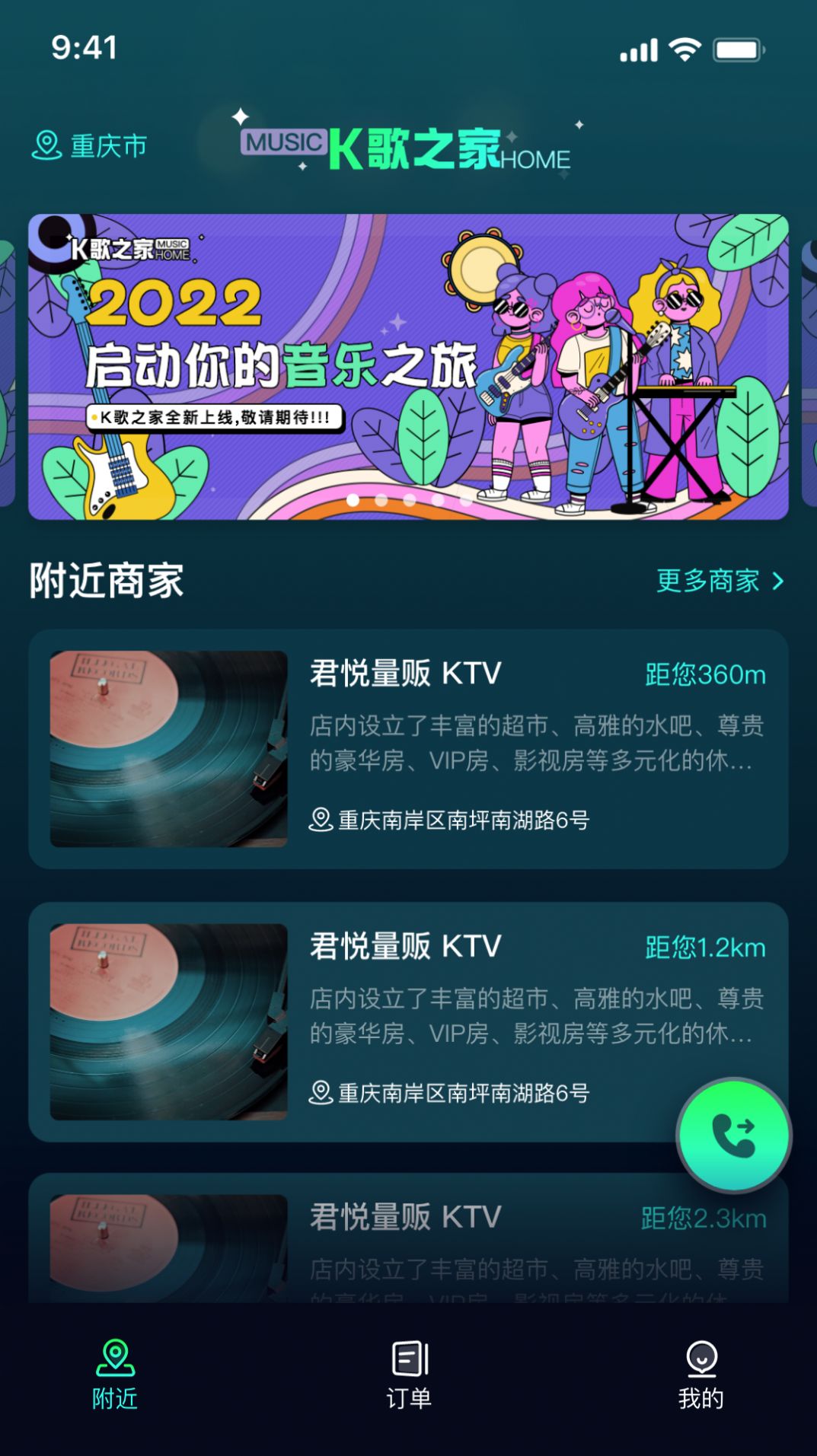Tap the address 重庆南岸区南坪南湖路6号 on second card

point(464,1093)
